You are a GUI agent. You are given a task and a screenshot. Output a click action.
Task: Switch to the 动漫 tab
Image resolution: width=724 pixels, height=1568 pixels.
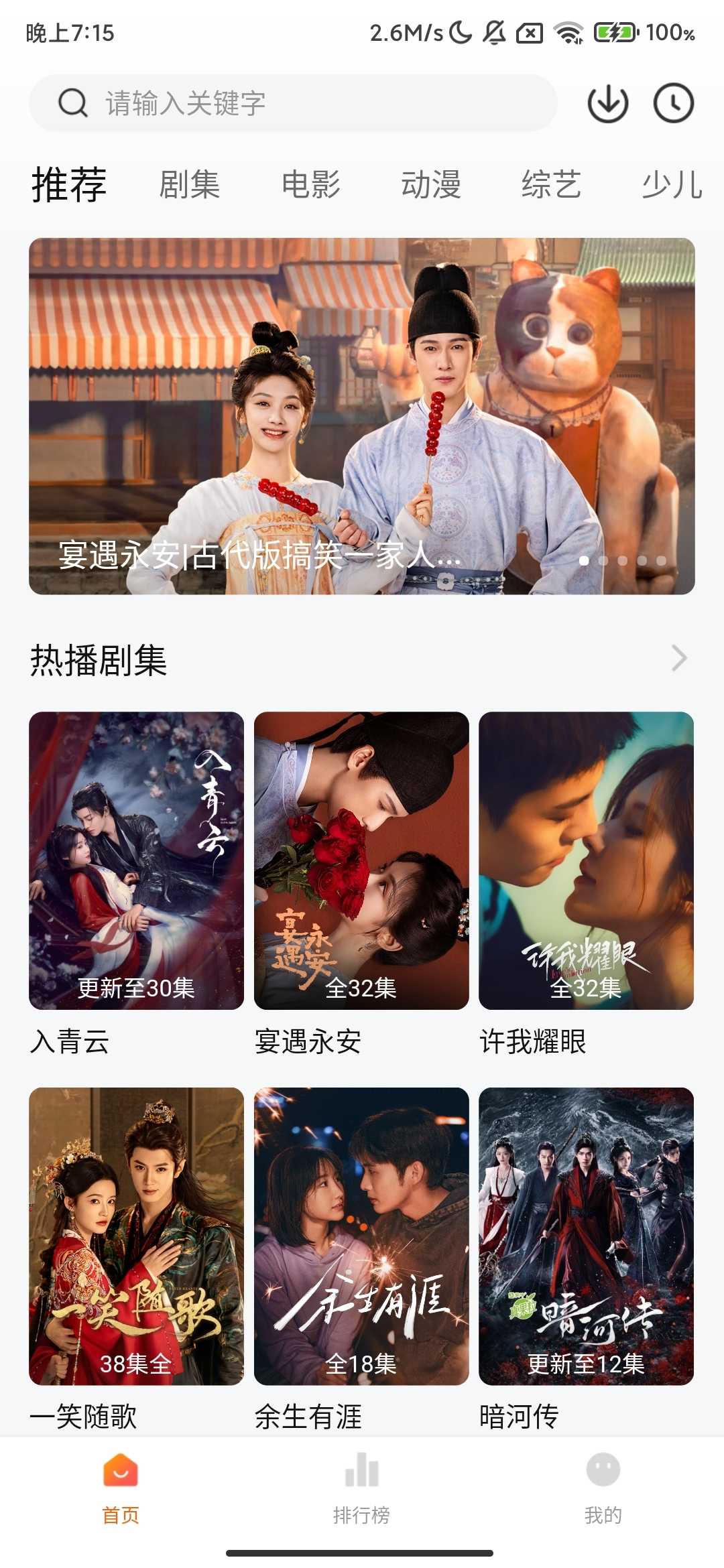pyautogui.click(x=431, y=184)
